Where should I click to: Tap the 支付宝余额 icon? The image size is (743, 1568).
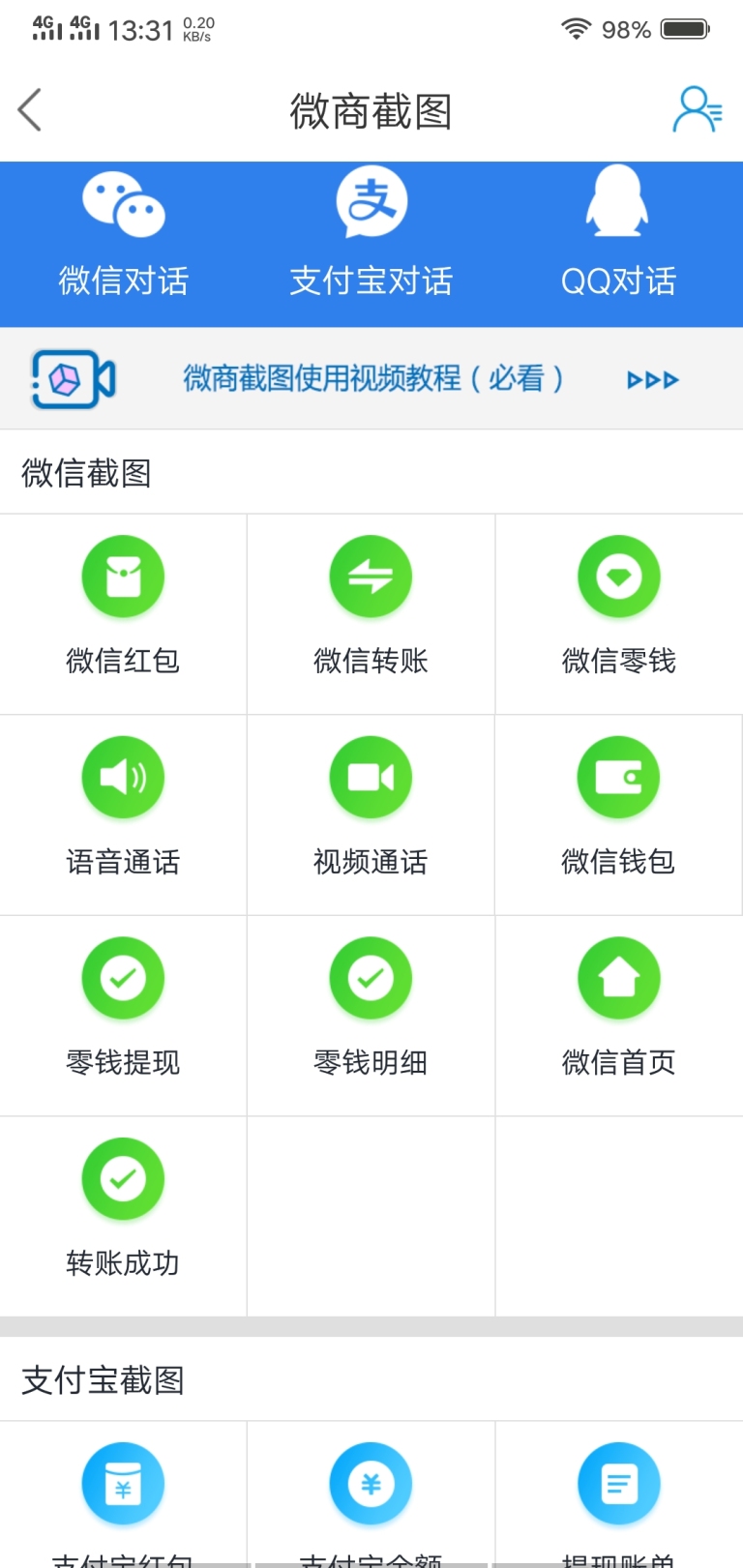(x=371, y=1484)
